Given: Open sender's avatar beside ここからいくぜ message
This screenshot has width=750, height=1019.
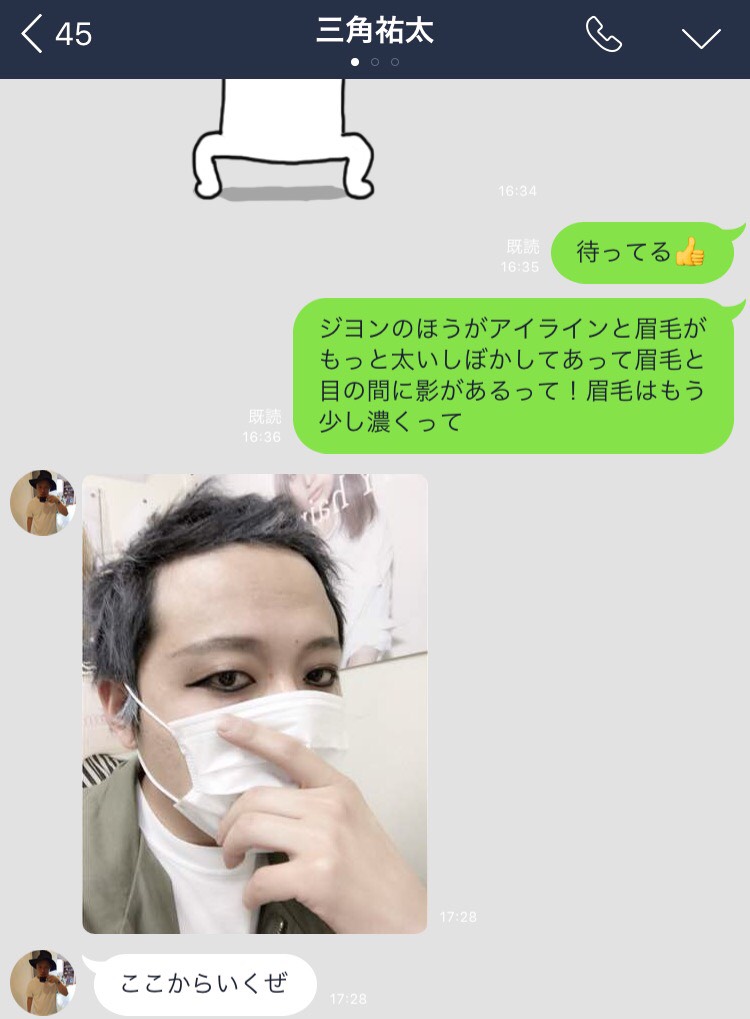Looking at the screenshot, I should point(42,982).
